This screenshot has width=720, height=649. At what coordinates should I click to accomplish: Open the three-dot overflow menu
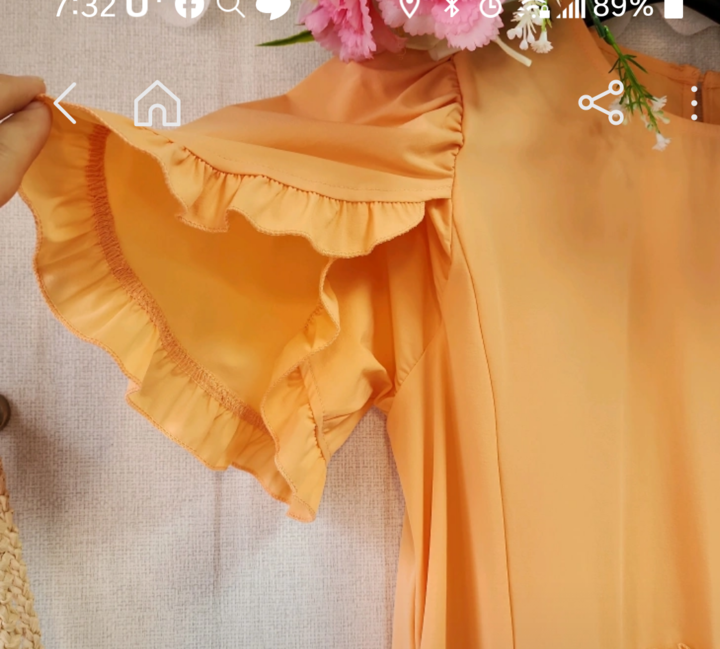695,103
